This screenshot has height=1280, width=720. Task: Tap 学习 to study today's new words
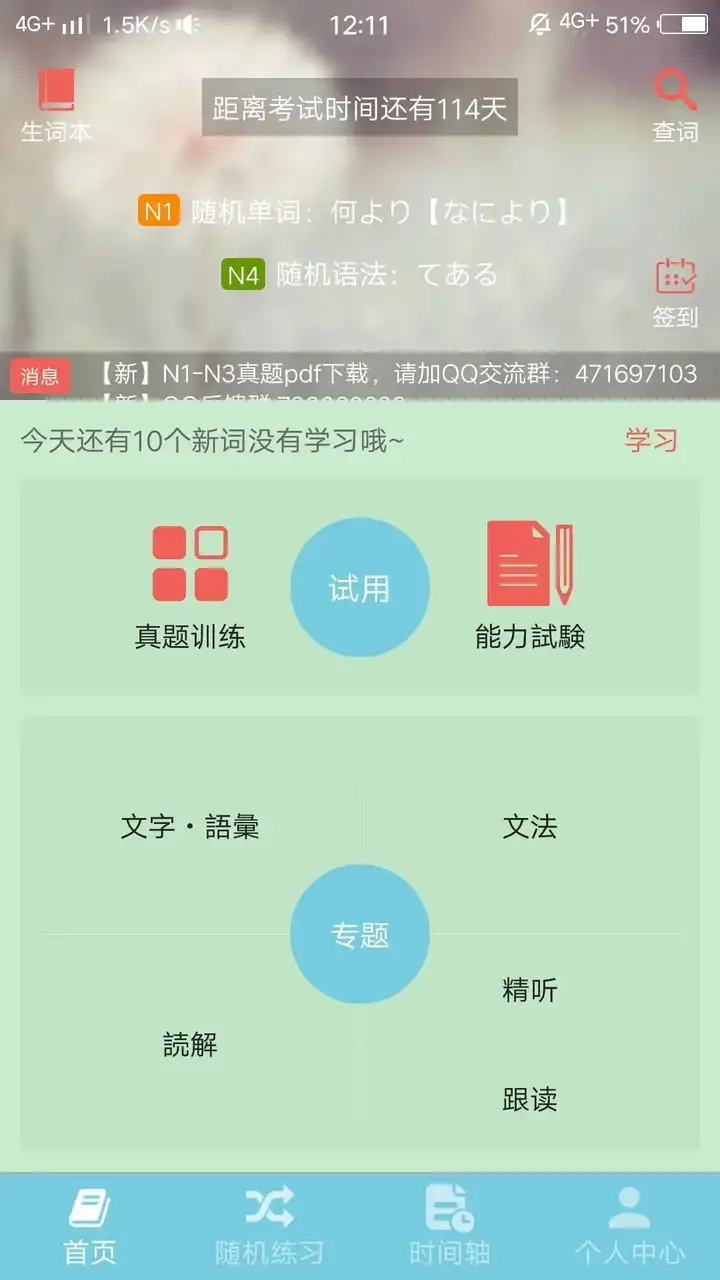[x=651, y=440]
